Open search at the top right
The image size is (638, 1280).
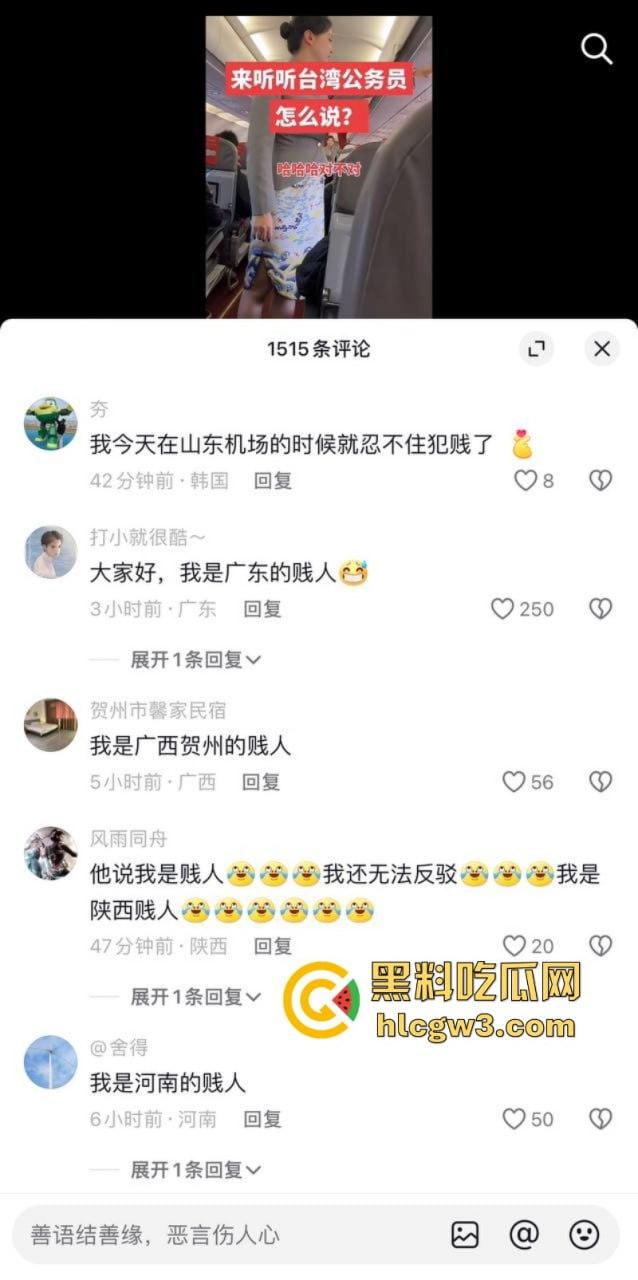coord(596,48)
